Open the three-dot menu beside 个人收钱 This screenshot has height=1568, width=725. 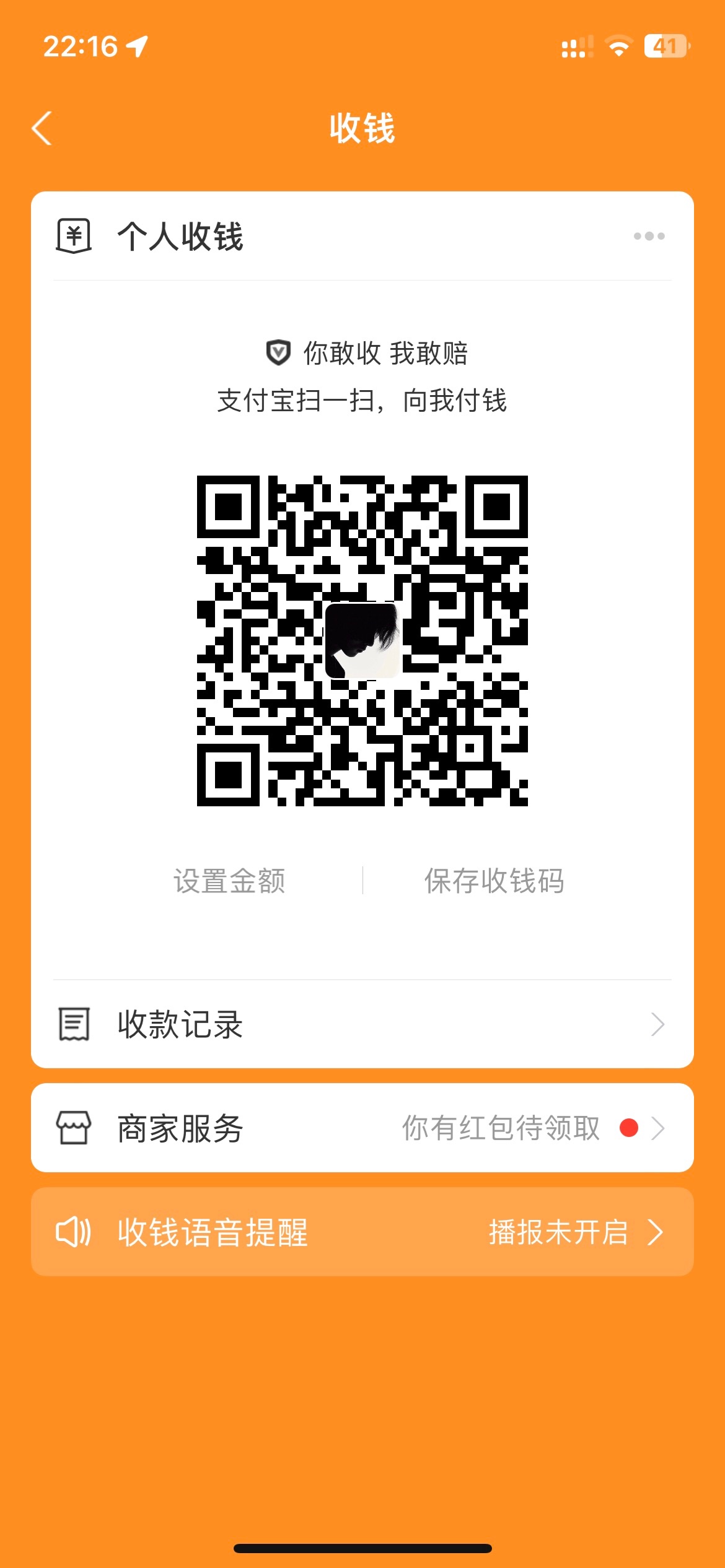(649, 236)
